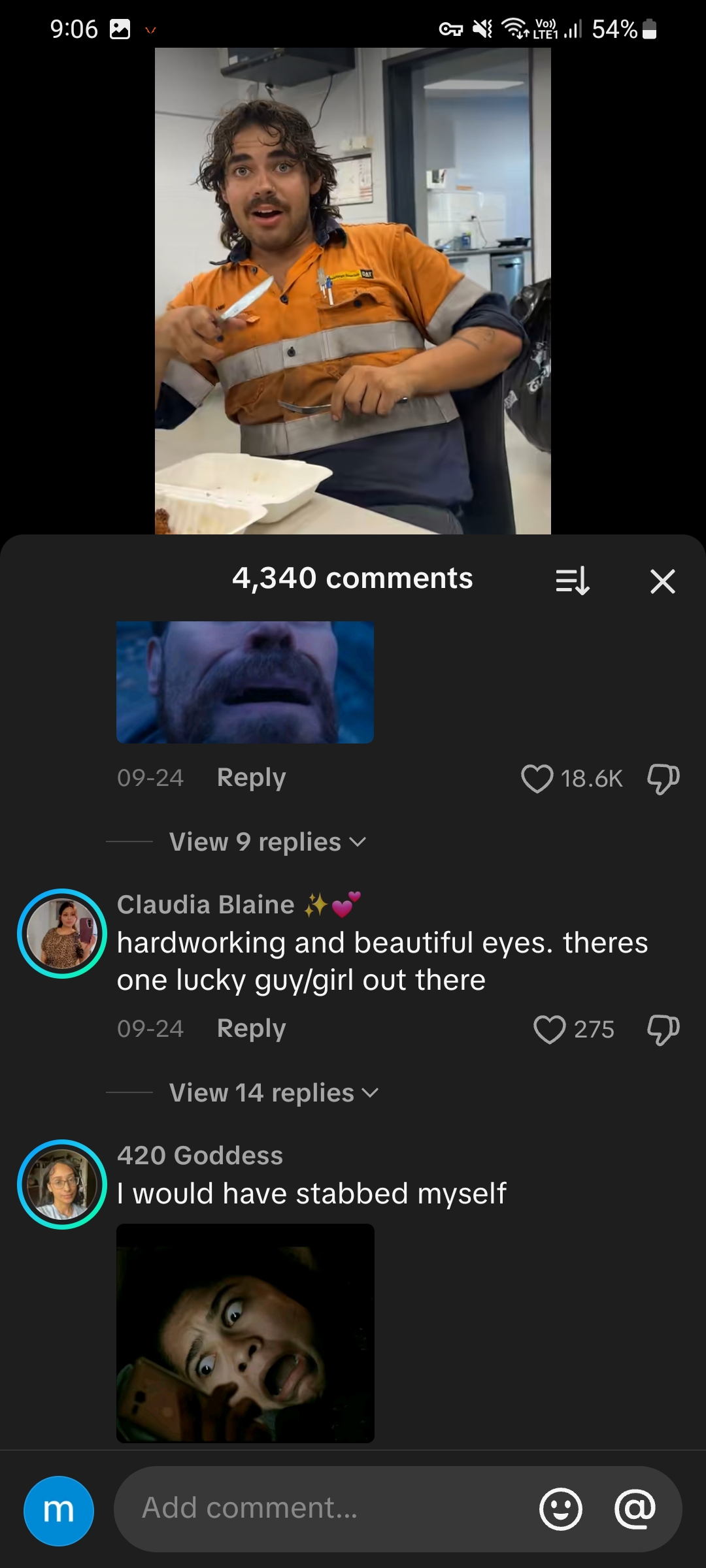This screenshot has width=706, height=1568.
Task: Dislike Claudia Blaine's comment
Action: 663,1029
